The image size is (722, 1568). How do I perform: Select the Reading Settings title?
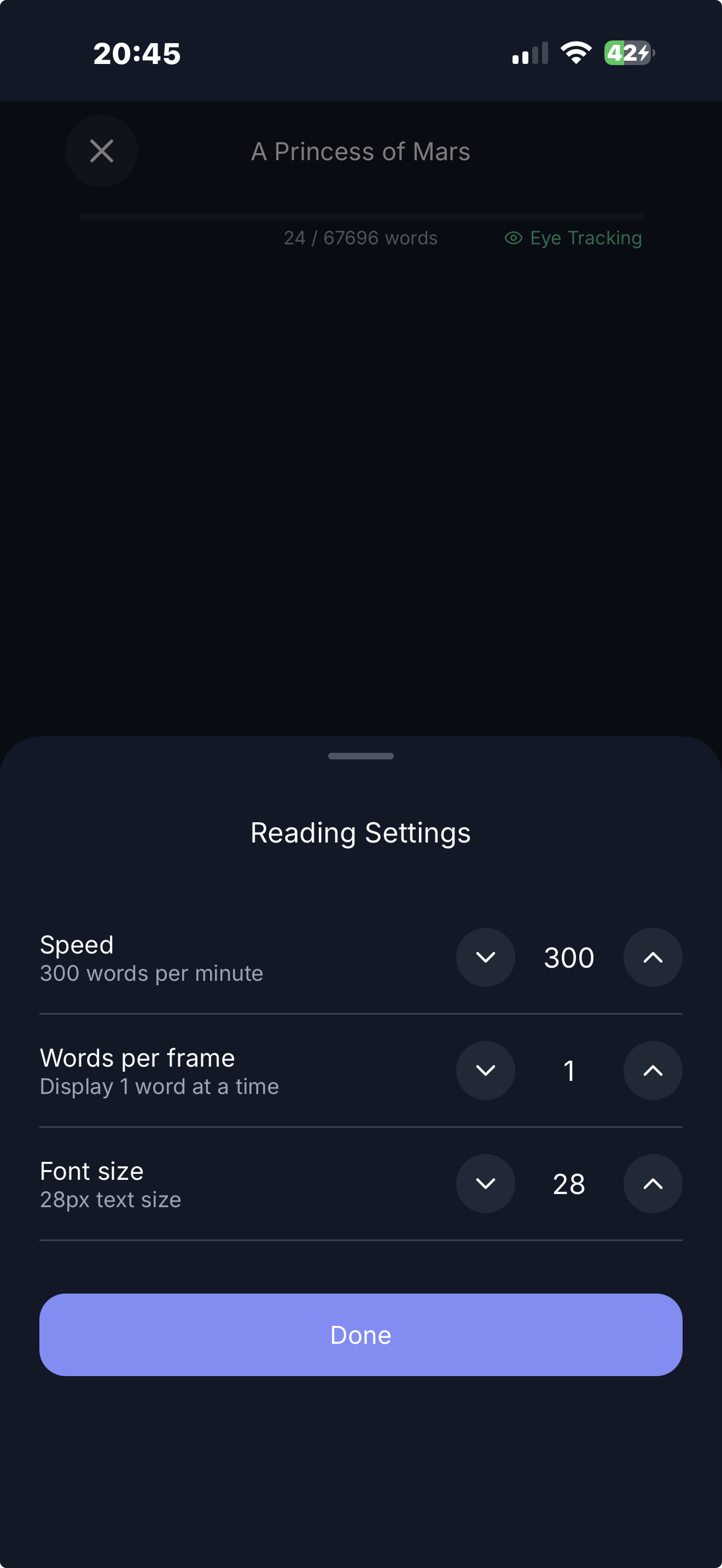(x=360, y=832)
